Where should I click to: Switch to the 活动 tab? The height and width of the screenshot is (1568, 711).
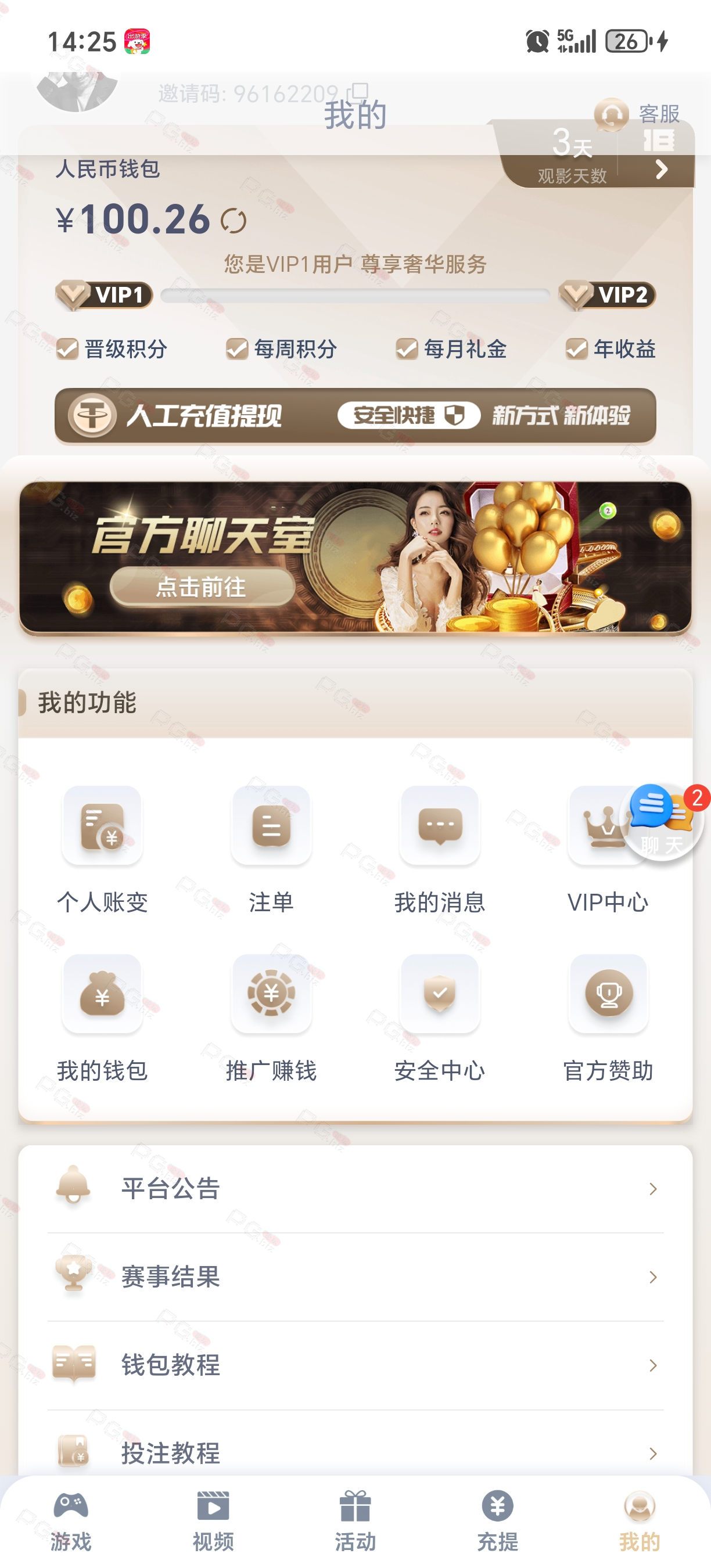point(355,1520)
